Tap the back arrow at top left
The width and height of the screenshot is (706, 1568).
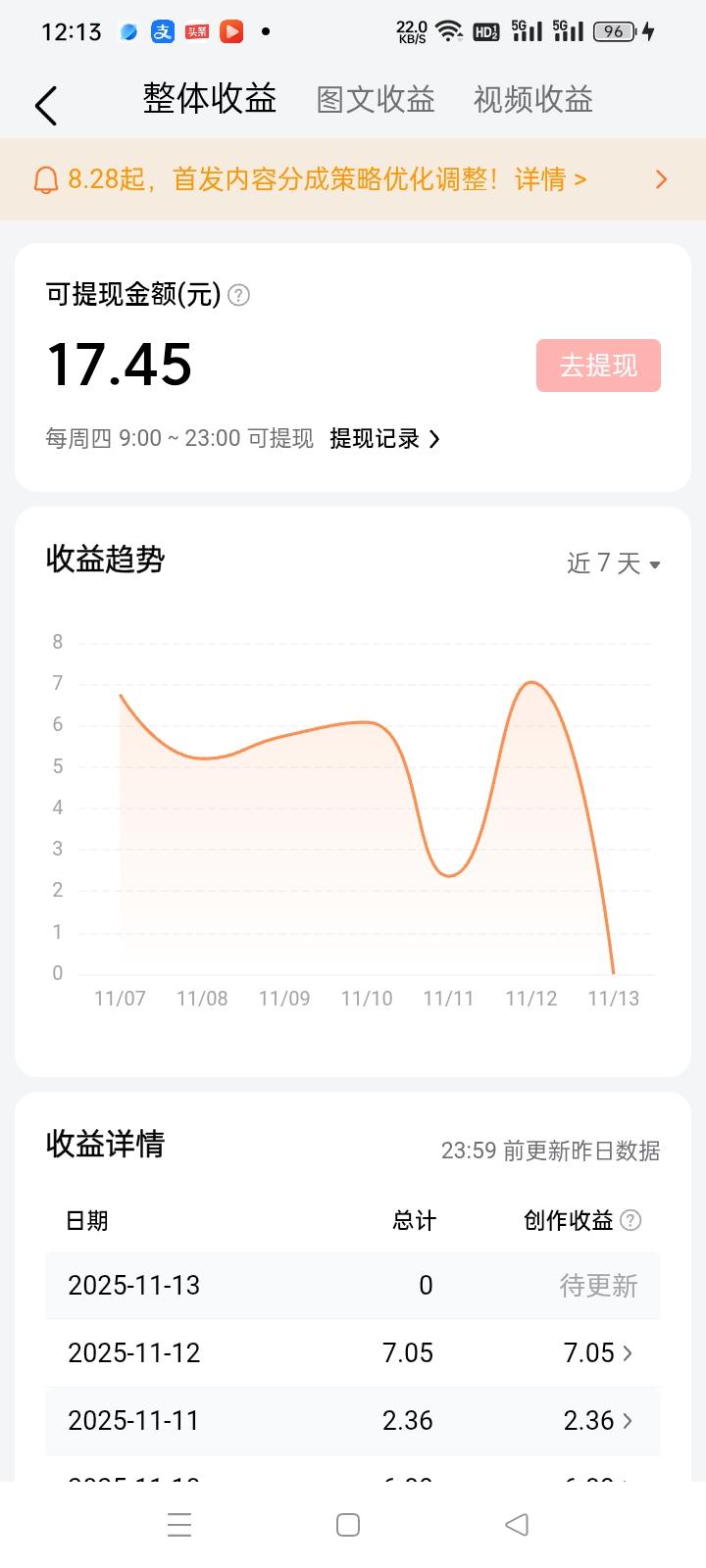[45, 103]
